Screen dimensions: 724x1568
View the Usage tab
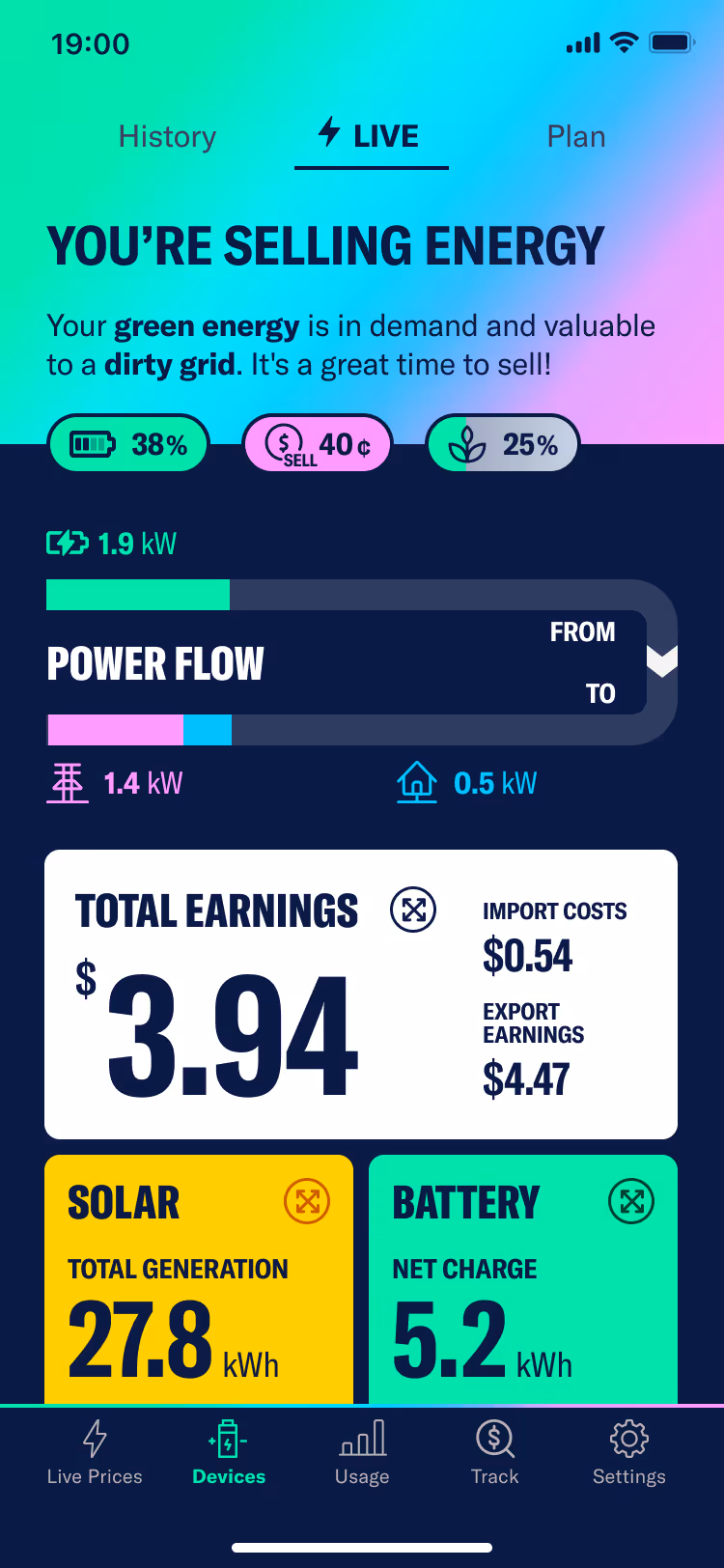point(362,1452)
